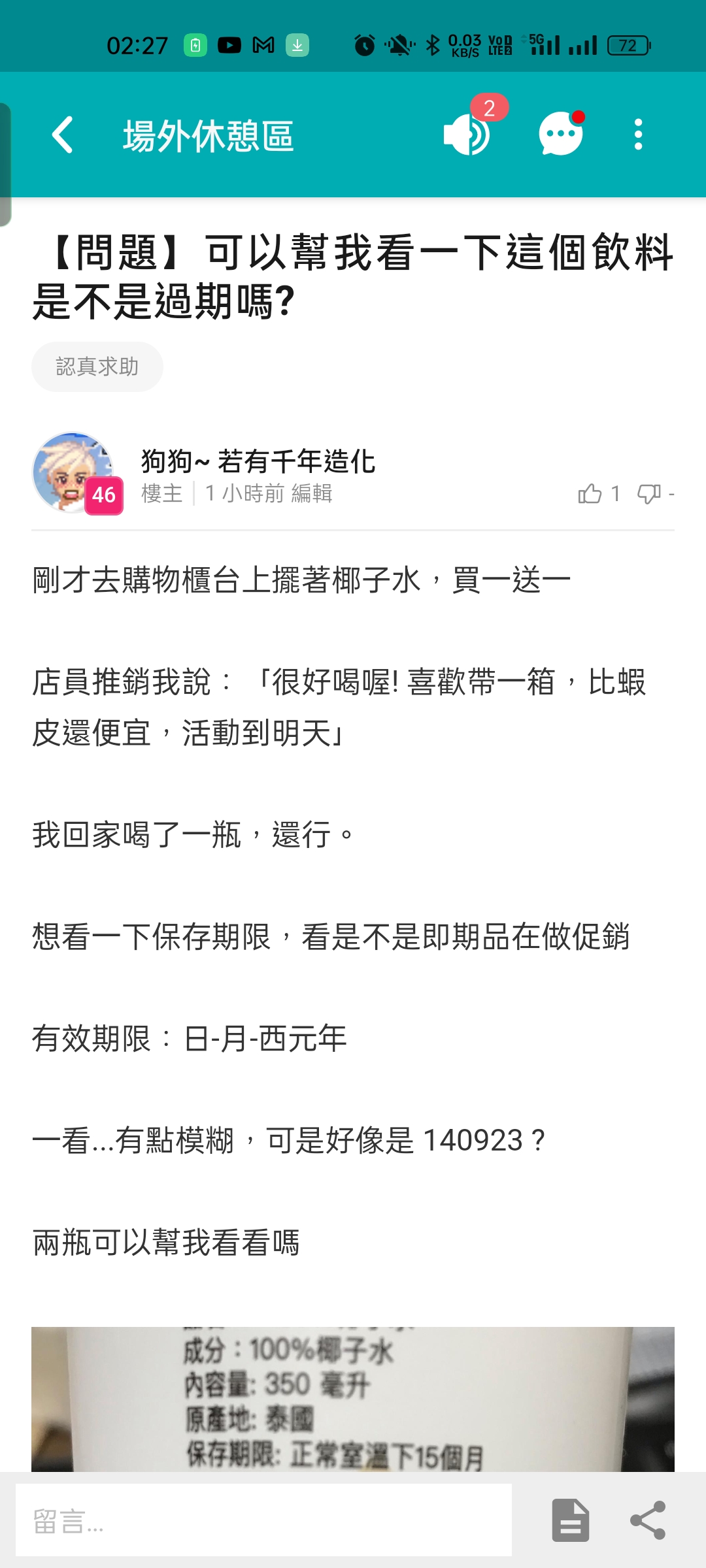This screenshot has width=706, height=1568.
Task: Open the overflow menu
Action: [638, 135]
